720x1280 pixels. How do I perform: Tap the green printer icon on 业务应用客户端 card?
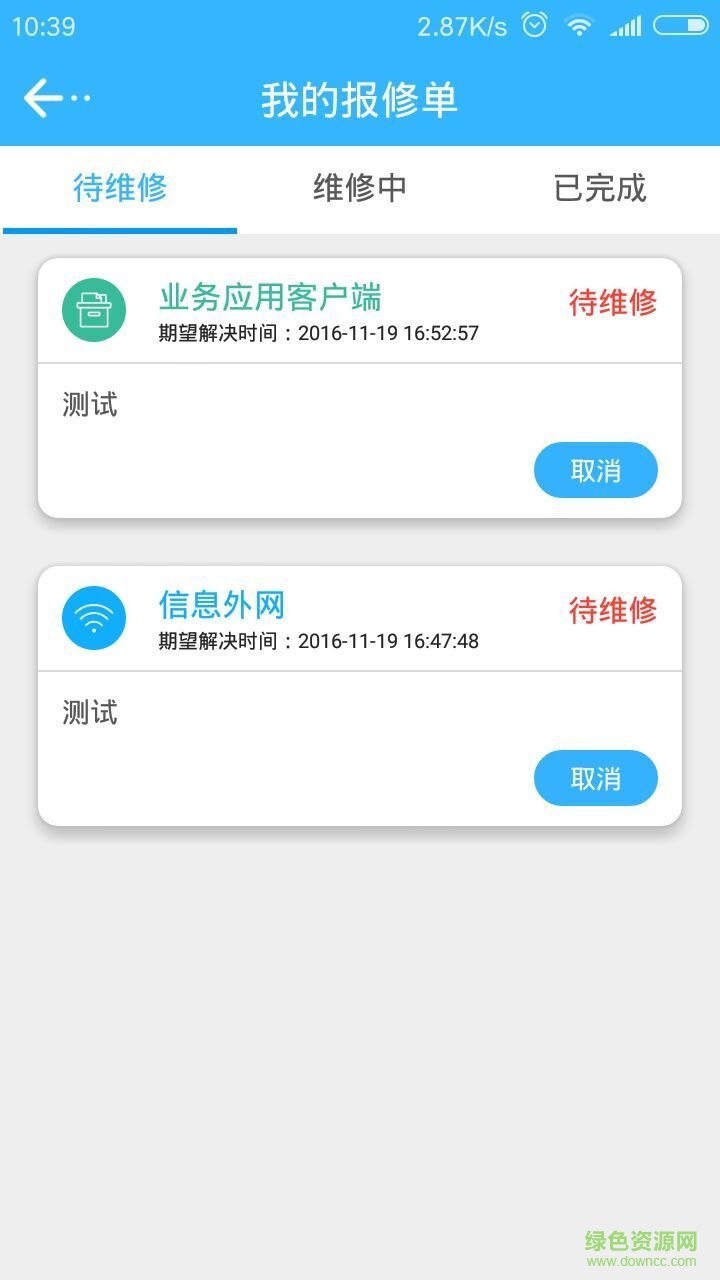pyautogui.click(x=93, y=310)
